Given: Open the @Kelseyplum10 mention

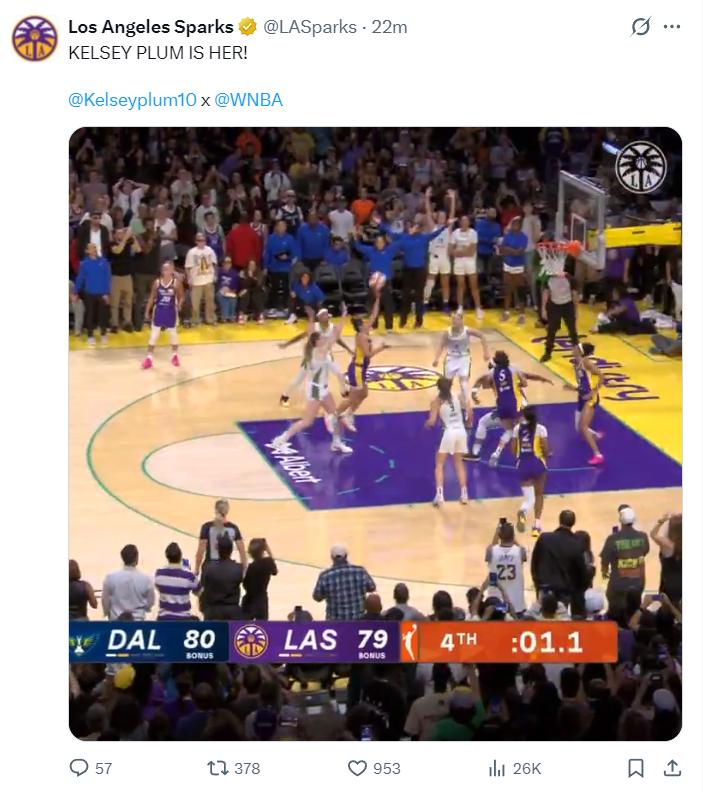Looking at the screenshot, I should click(x=132, y=101).
